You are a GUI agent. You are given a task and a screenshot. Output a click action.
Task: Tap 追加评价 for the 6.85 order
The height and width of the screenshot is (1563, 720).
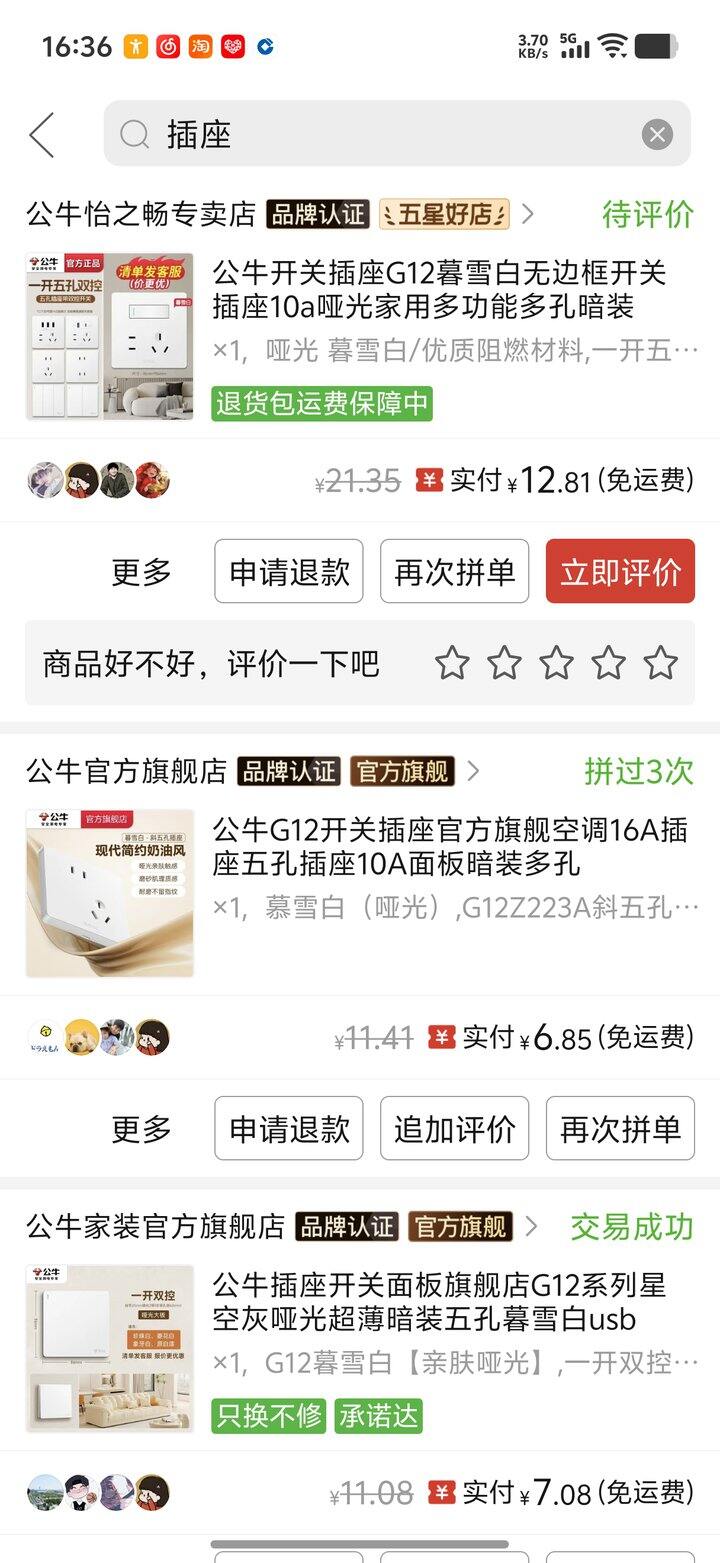pos(454,1129)
